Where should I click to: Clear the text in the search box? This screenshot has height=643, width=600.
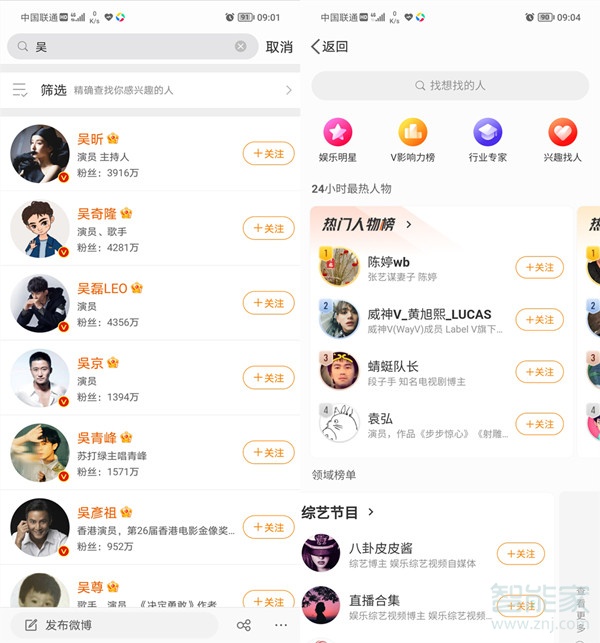[241, 46]
